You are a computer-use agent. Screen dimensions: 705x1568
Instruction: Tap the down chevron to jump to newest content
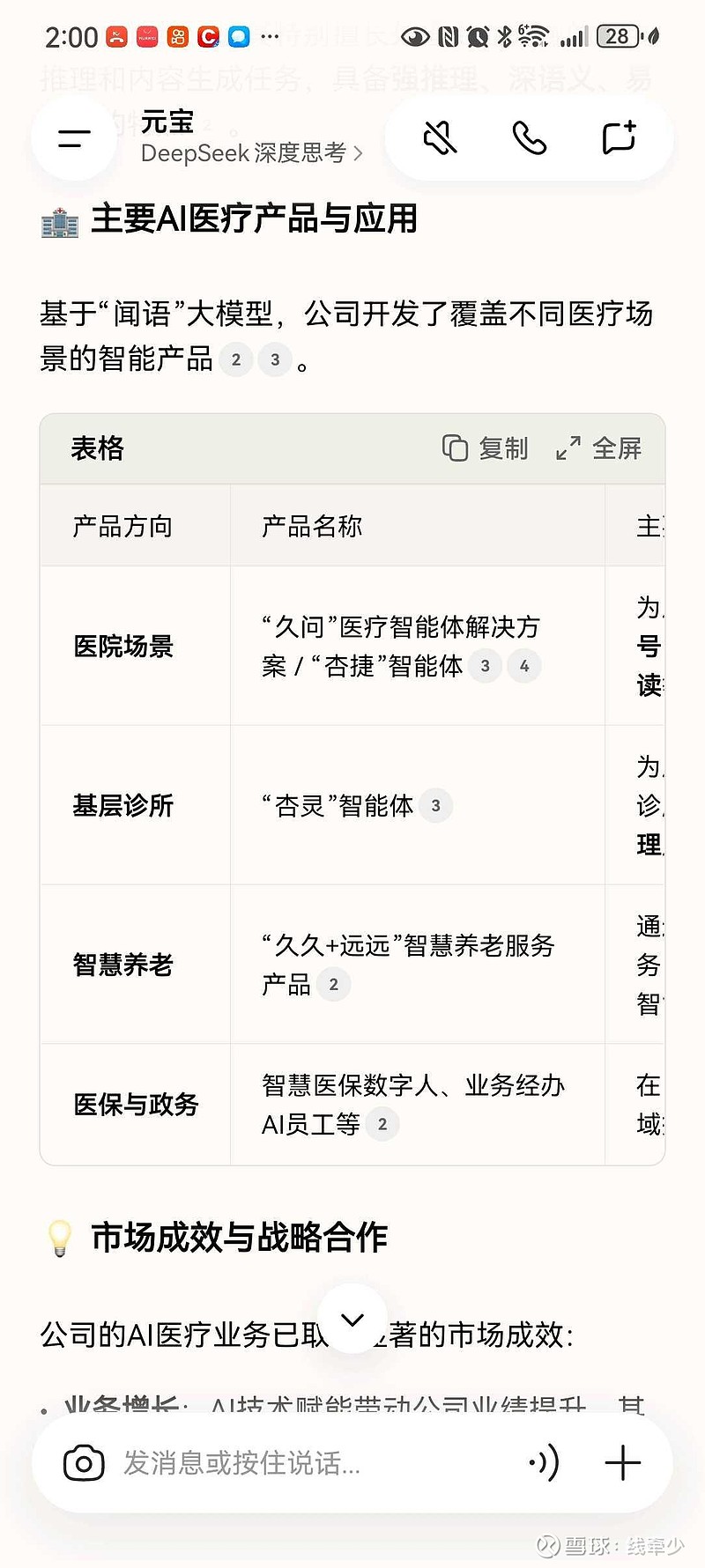352,1319
